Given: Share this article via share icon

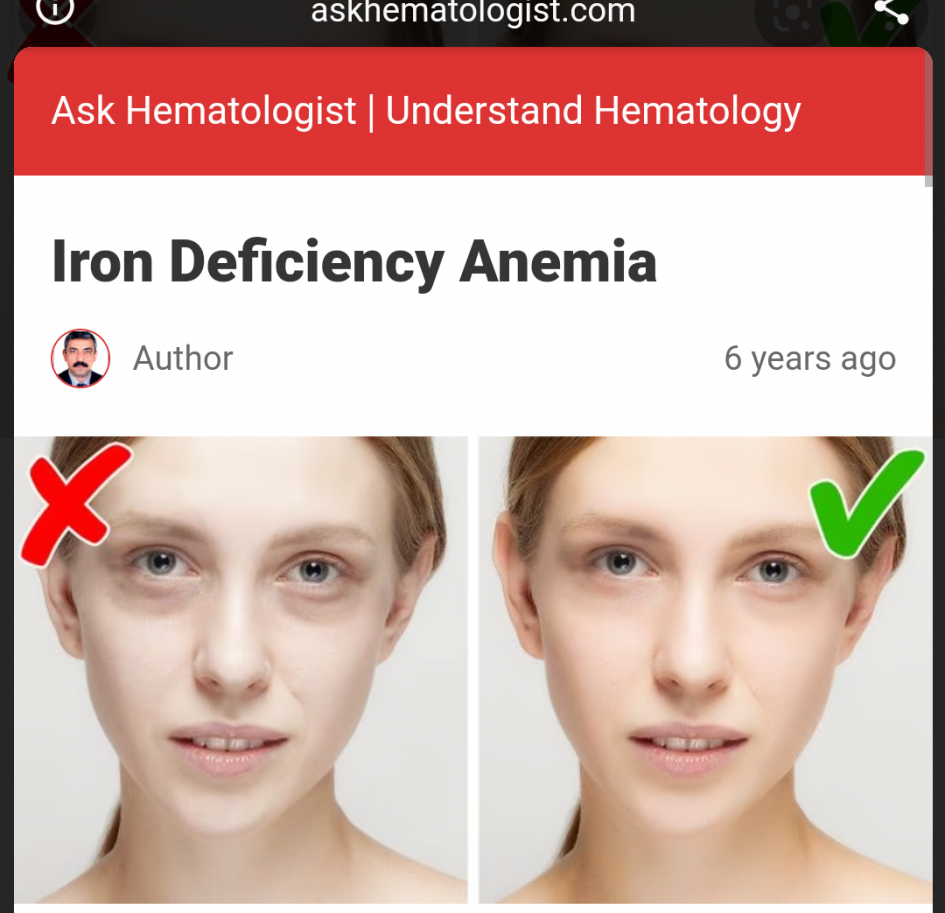Looking at the screenshot, I should [x=890, y=10].
